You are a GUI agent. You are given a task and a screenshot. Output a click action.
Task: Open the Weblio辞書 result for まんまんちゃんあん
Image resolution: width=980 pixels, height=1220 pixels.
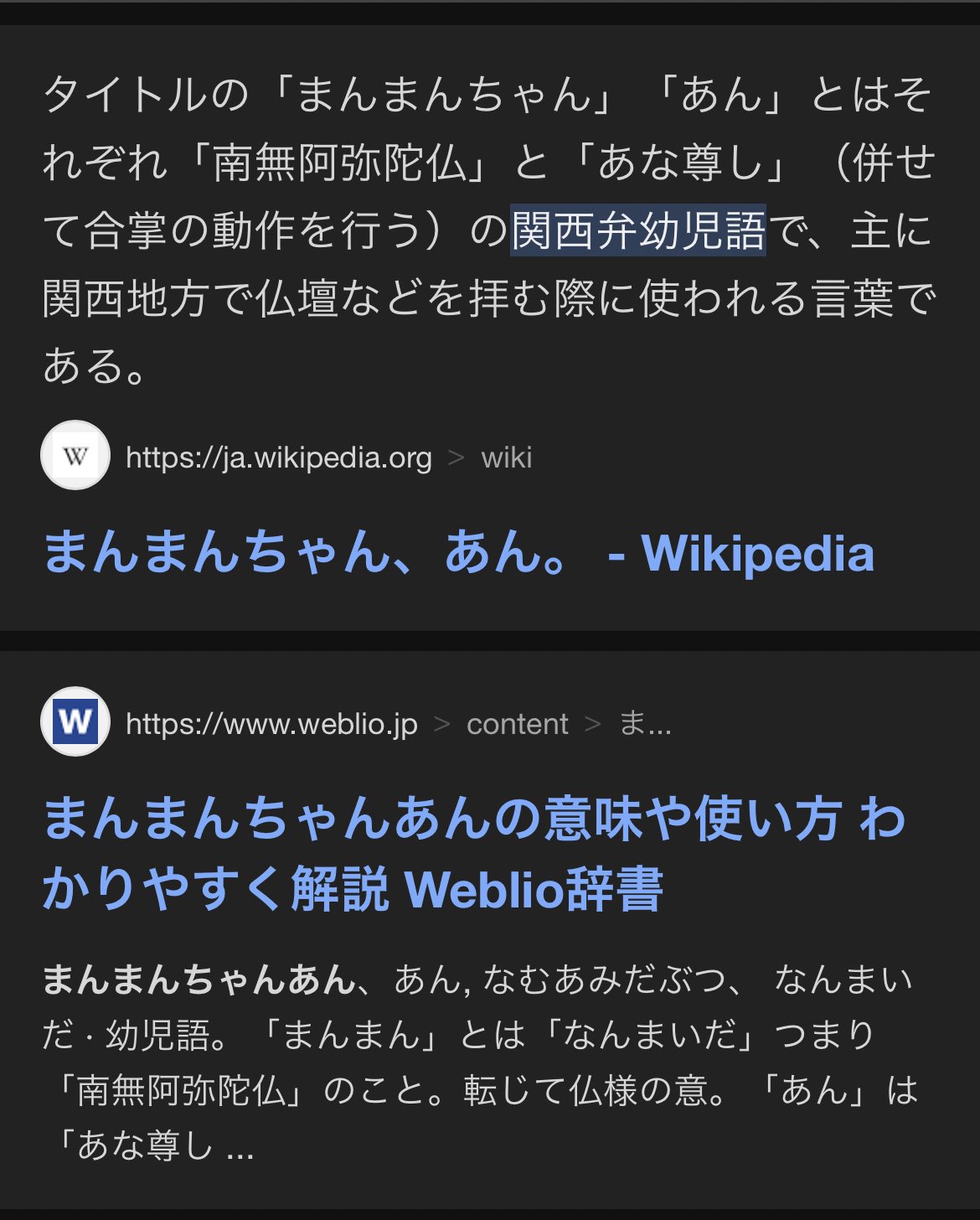tap(473, 853)
